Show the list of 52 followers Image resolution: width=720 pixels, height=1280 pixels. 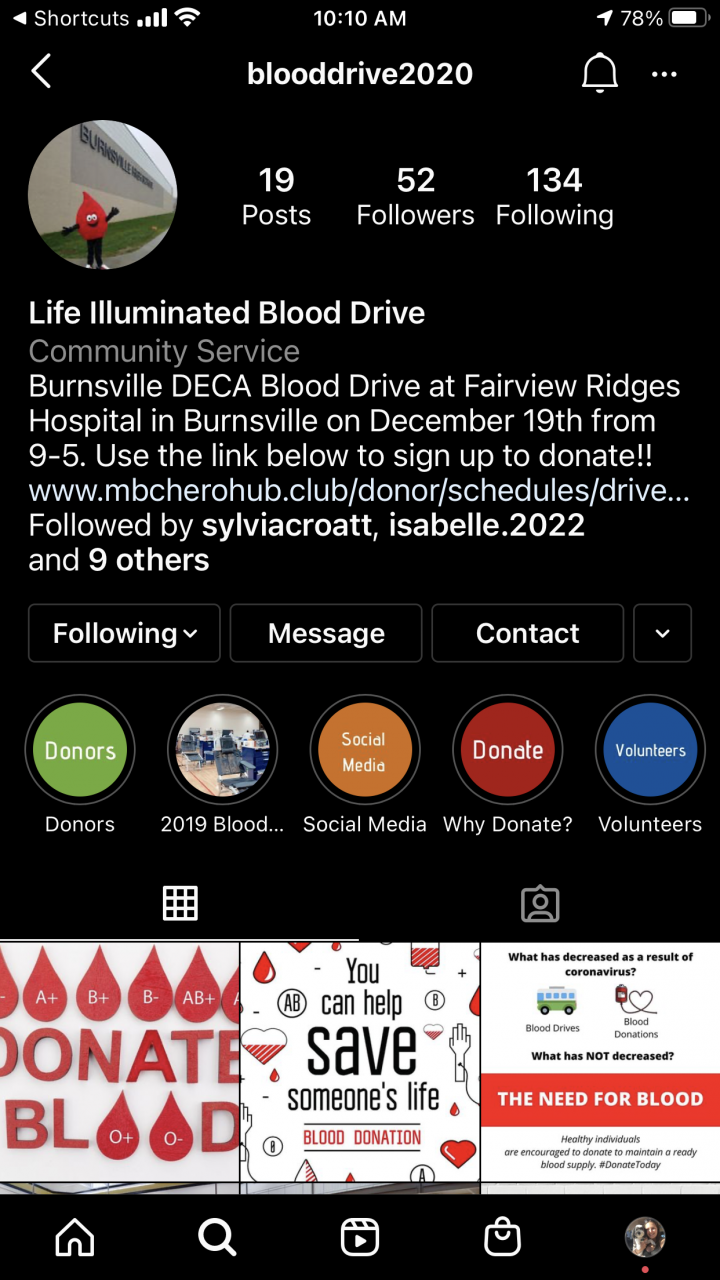[x=415, y=196]
